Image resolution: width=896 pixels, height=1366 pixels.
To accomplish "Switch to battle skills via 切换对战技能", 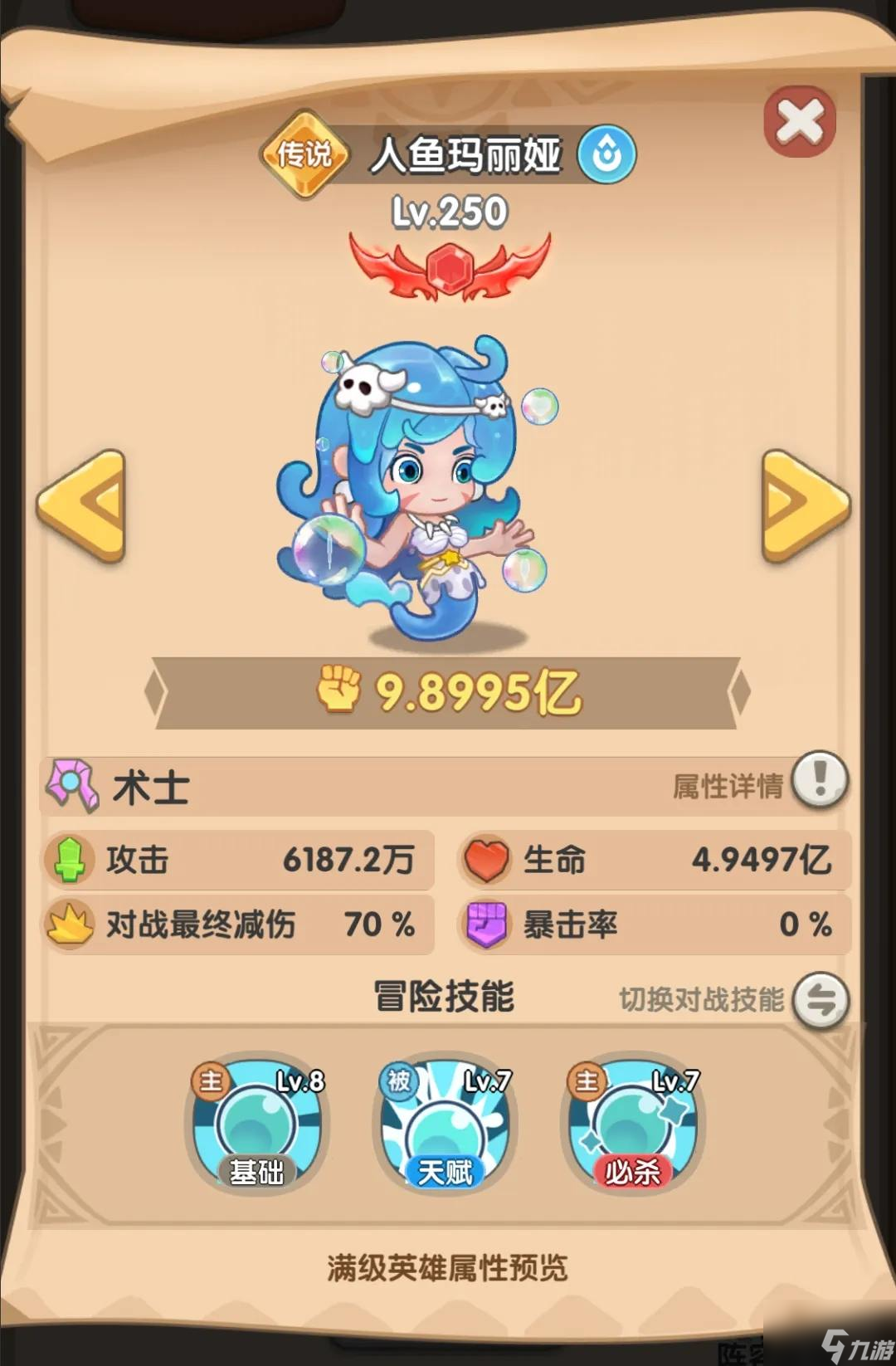I will coord(820,1000).
